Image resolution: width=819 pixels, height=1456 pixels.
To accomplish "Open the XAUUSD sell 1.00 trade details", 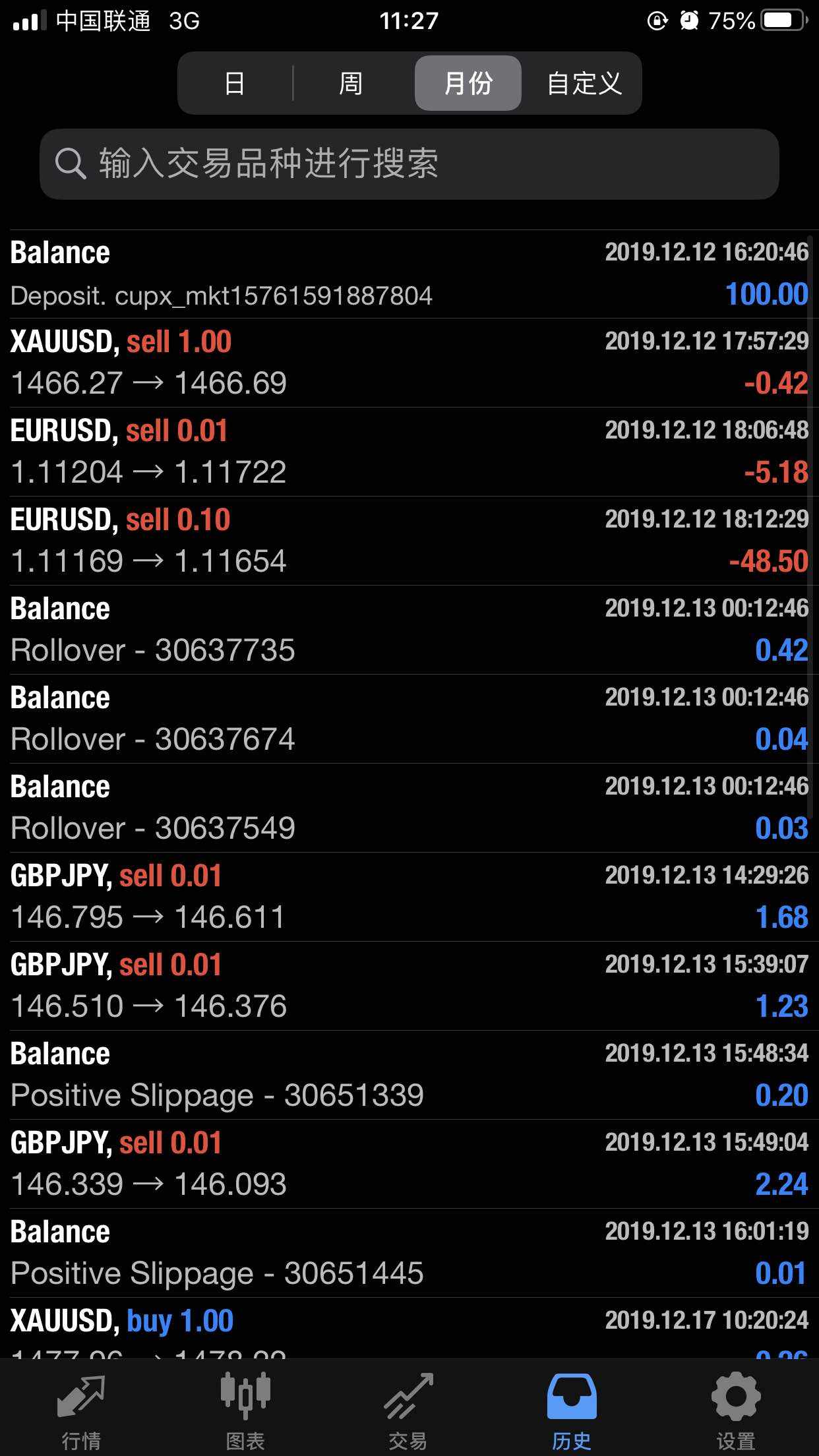I will [x=409, y=361].
